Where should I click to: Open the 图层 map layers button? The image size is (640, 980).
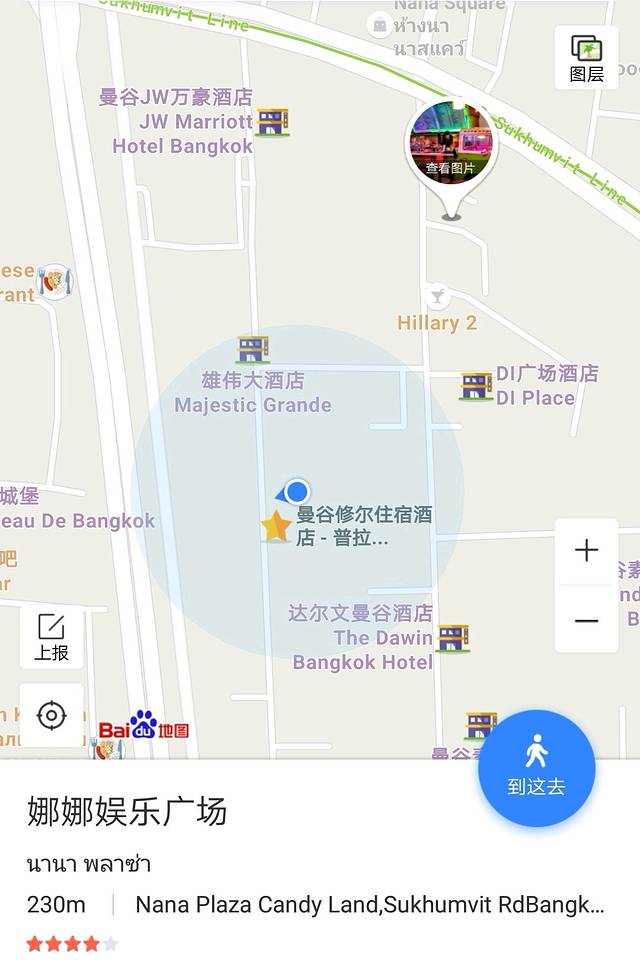586,58
